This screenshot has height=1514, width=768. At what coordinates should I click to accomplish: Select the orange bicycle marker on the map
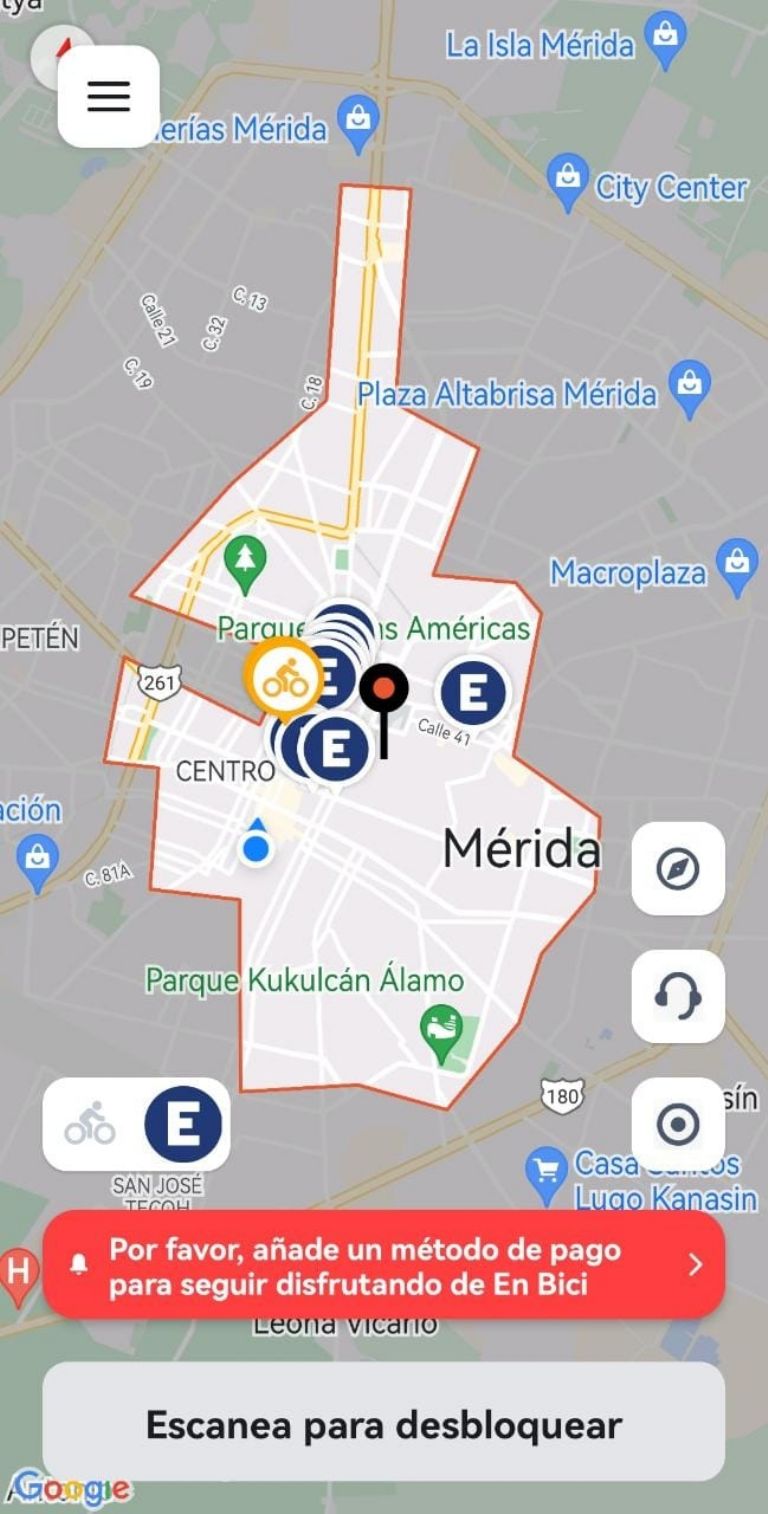(284, 679)
